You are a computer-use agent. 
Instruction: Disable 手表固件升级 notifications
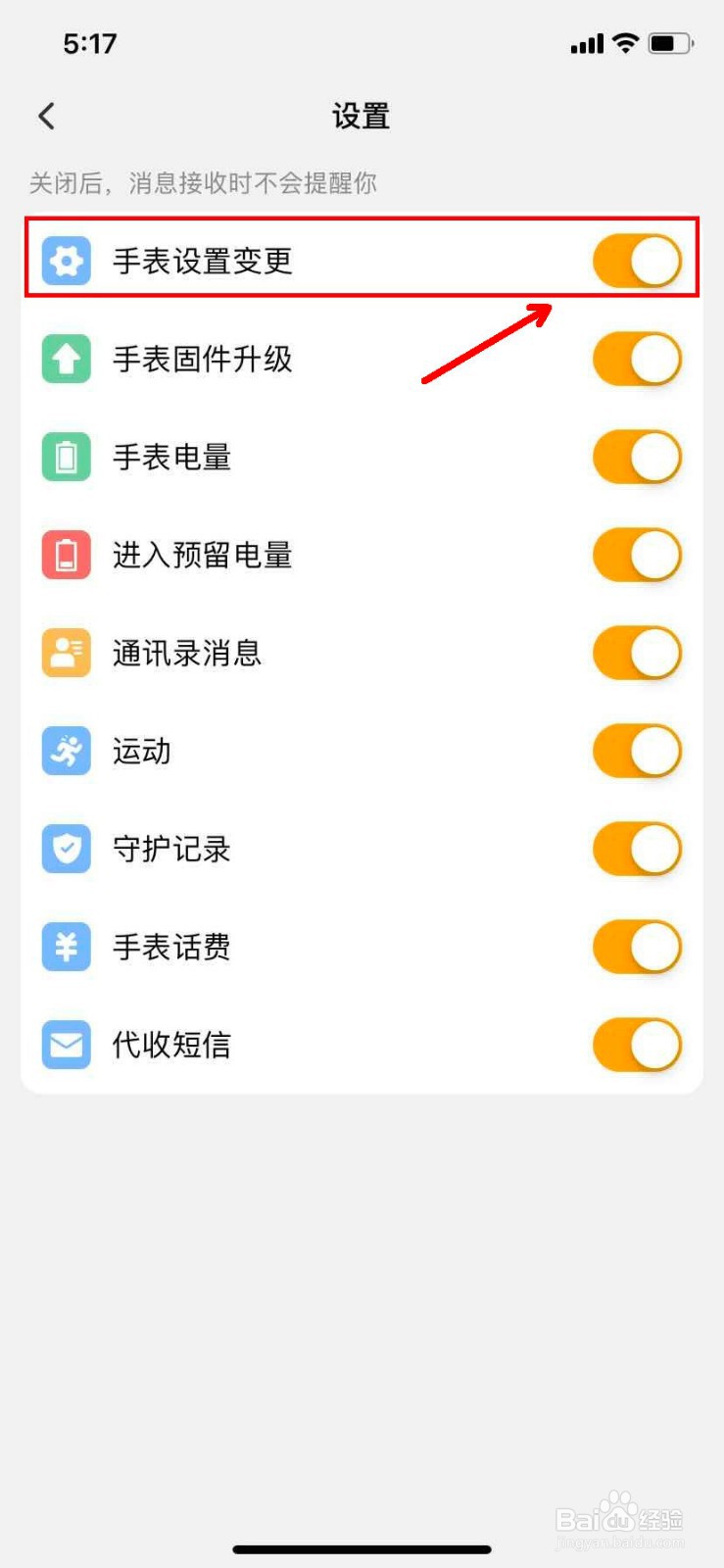tap(637, 359)
